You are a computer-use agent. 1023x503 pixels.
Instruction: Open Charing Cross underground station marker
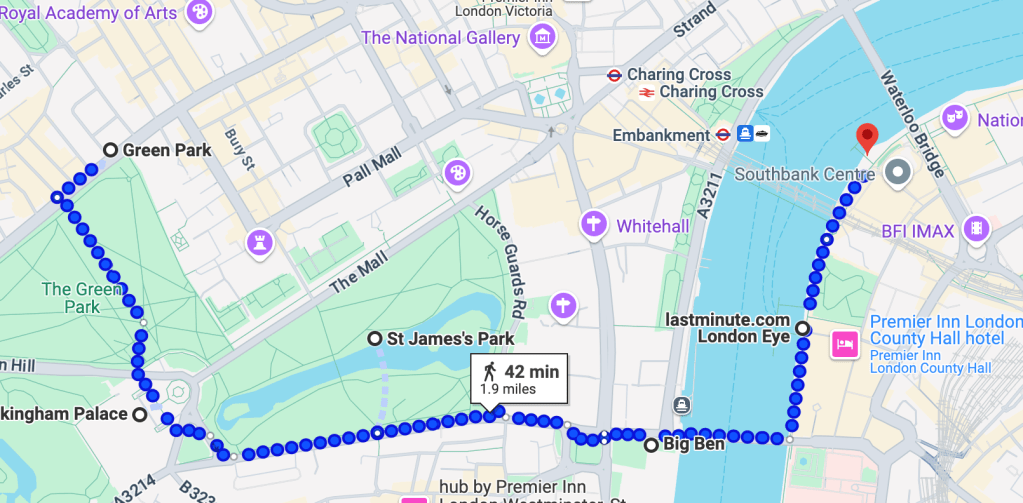click(614, 74)
